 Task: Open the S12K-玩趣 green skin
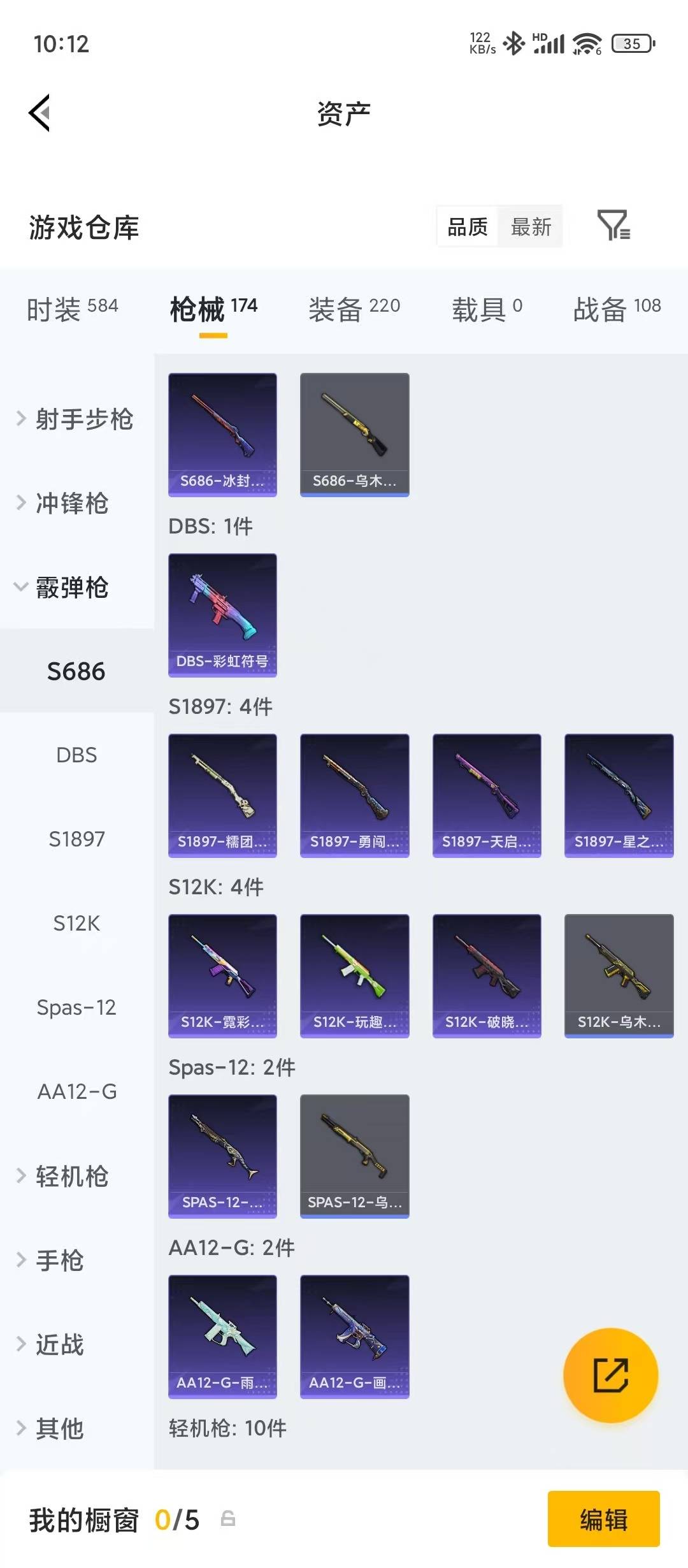click(355, 975)
